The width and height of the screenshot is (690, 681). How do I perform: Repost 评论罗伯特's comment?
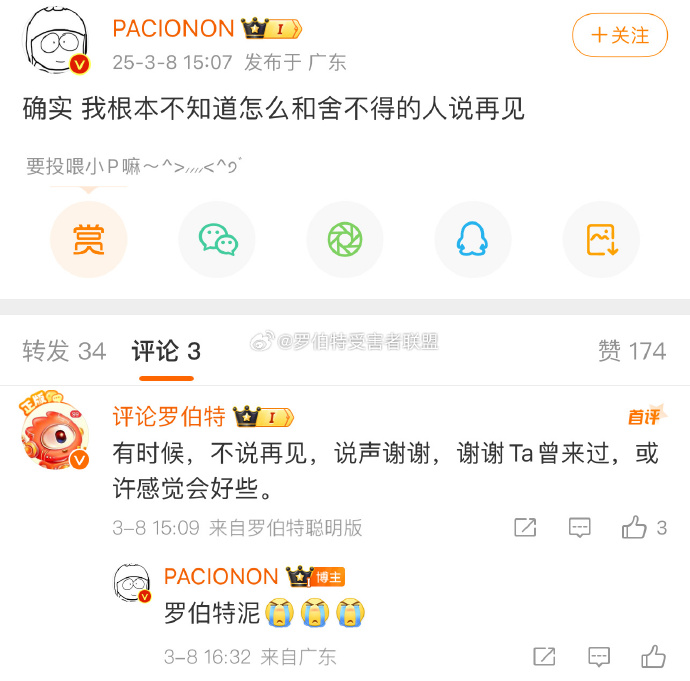(x=525, y=528)
